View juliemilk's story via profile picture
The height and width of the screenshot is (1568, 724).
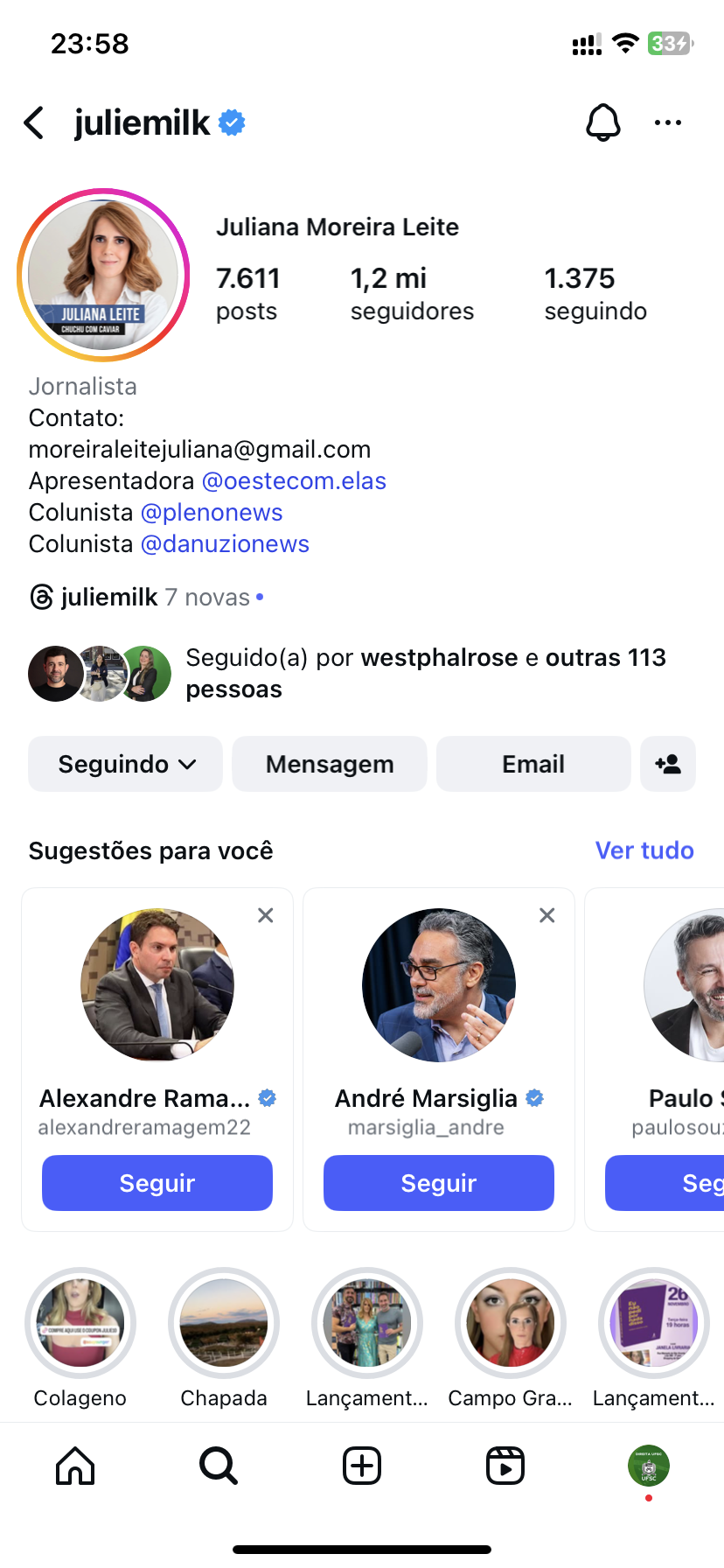(103, 275)
